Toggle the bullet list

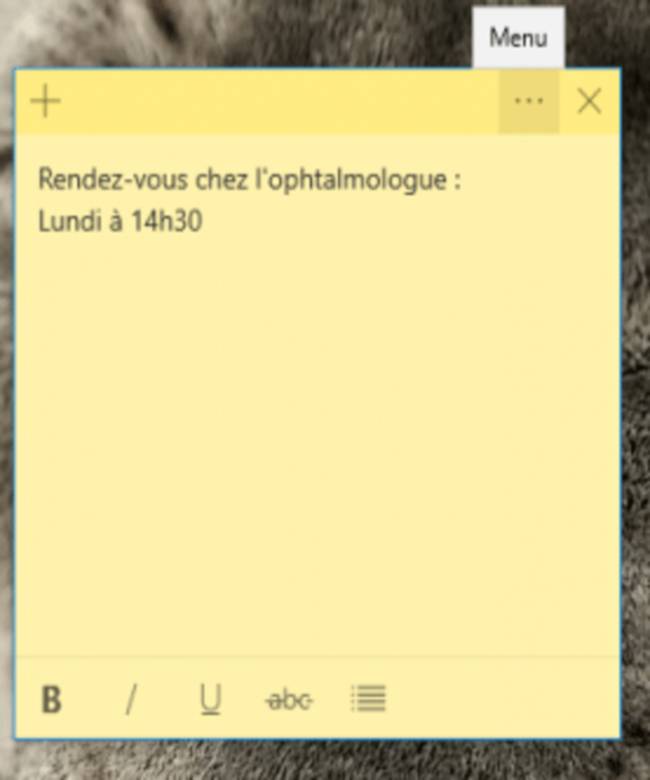368,699
